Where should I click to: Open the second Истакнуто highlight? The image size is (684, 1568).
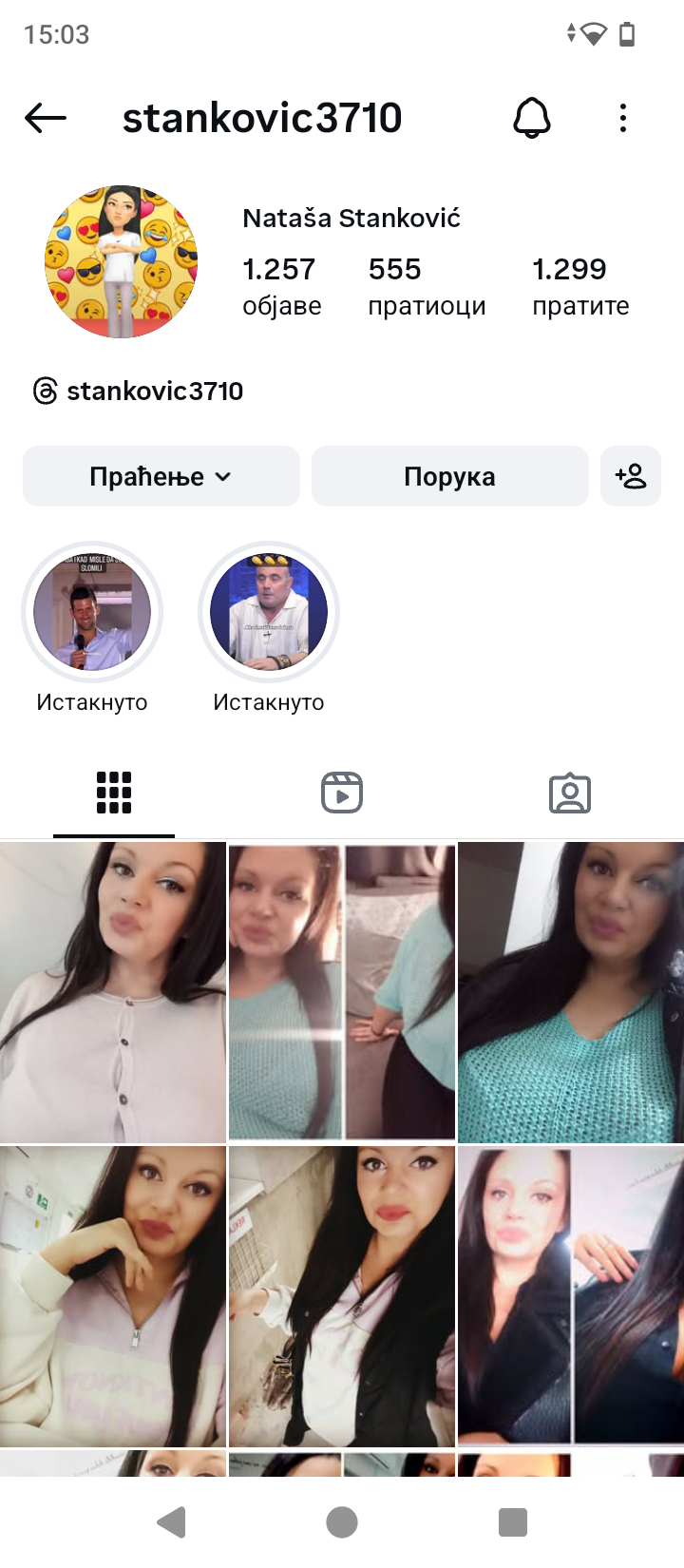pyautogui.click(x=269, y=613)
